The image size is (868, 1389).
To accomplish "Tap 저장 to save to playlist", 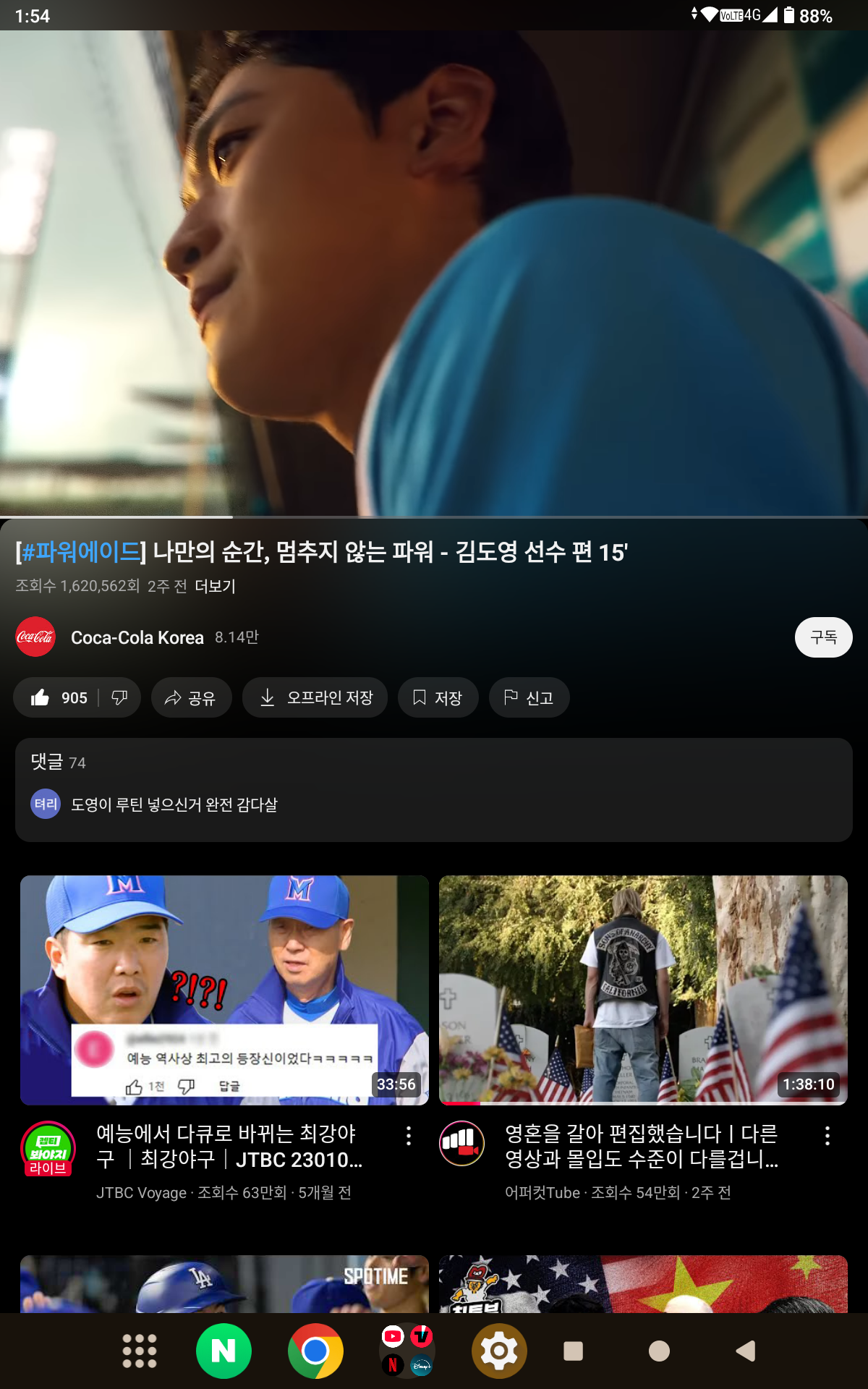I will (x=438, y=697).
